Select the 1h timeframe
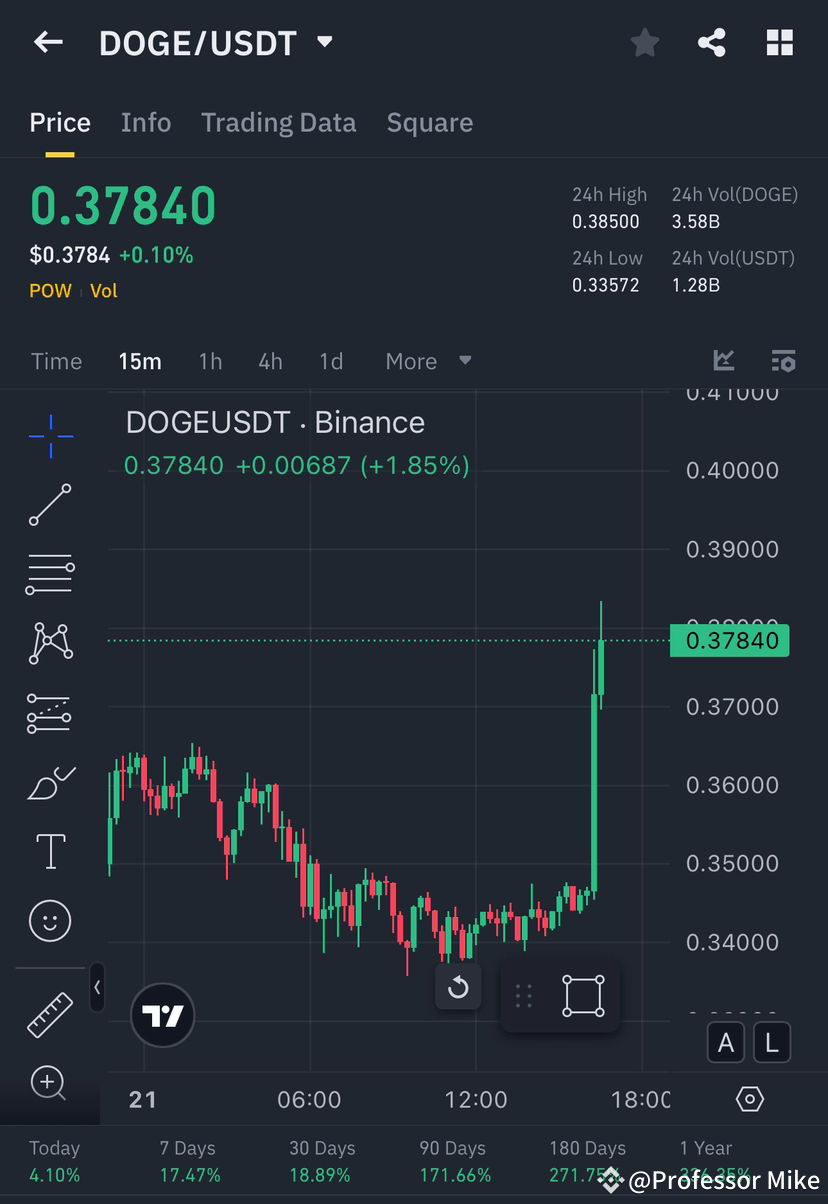The image size is (828, 1204). (x=210, y=361)
